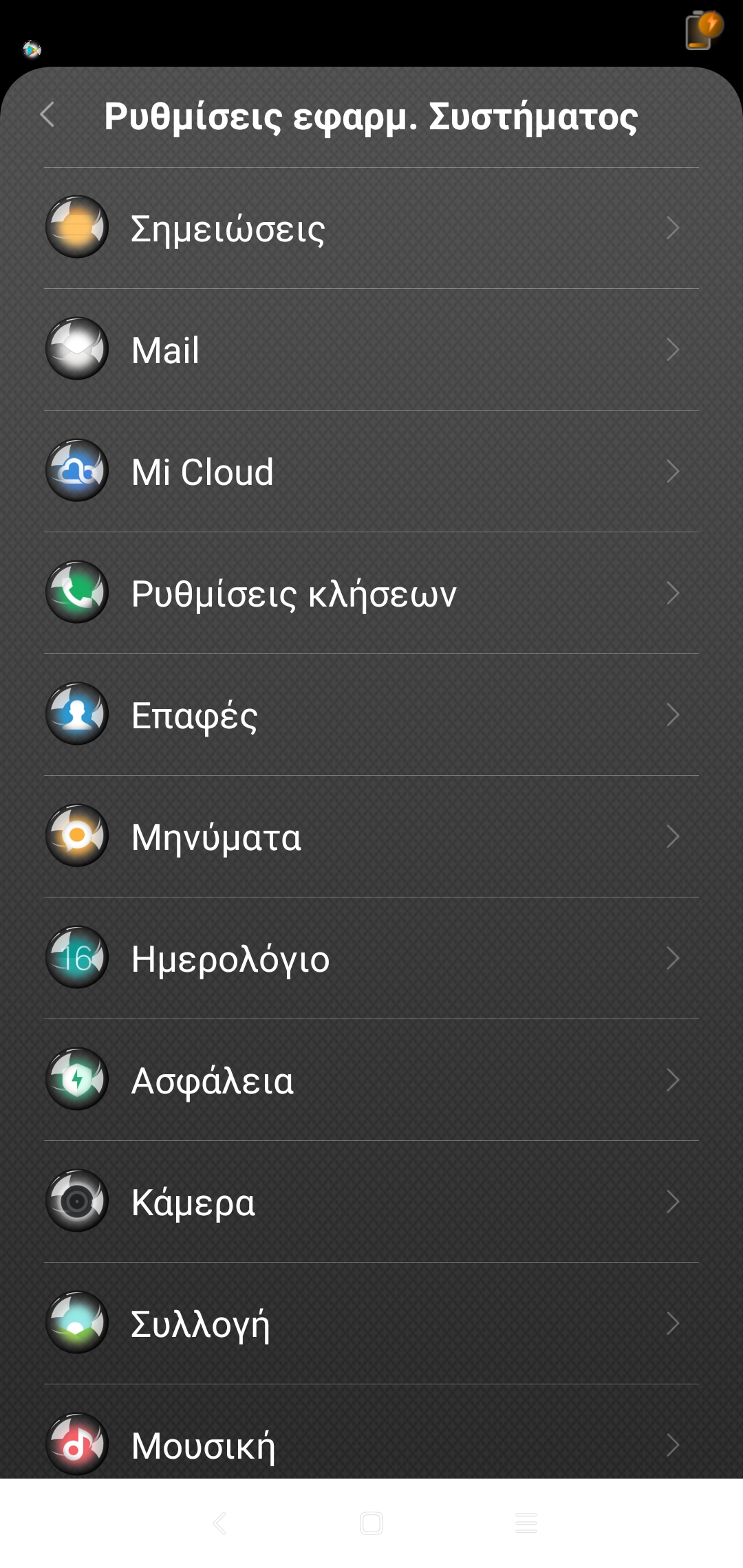Screen dimensions: 743x1568
Task: Open recent apps from navigation bar
Action: click(x=526, y=1523)
